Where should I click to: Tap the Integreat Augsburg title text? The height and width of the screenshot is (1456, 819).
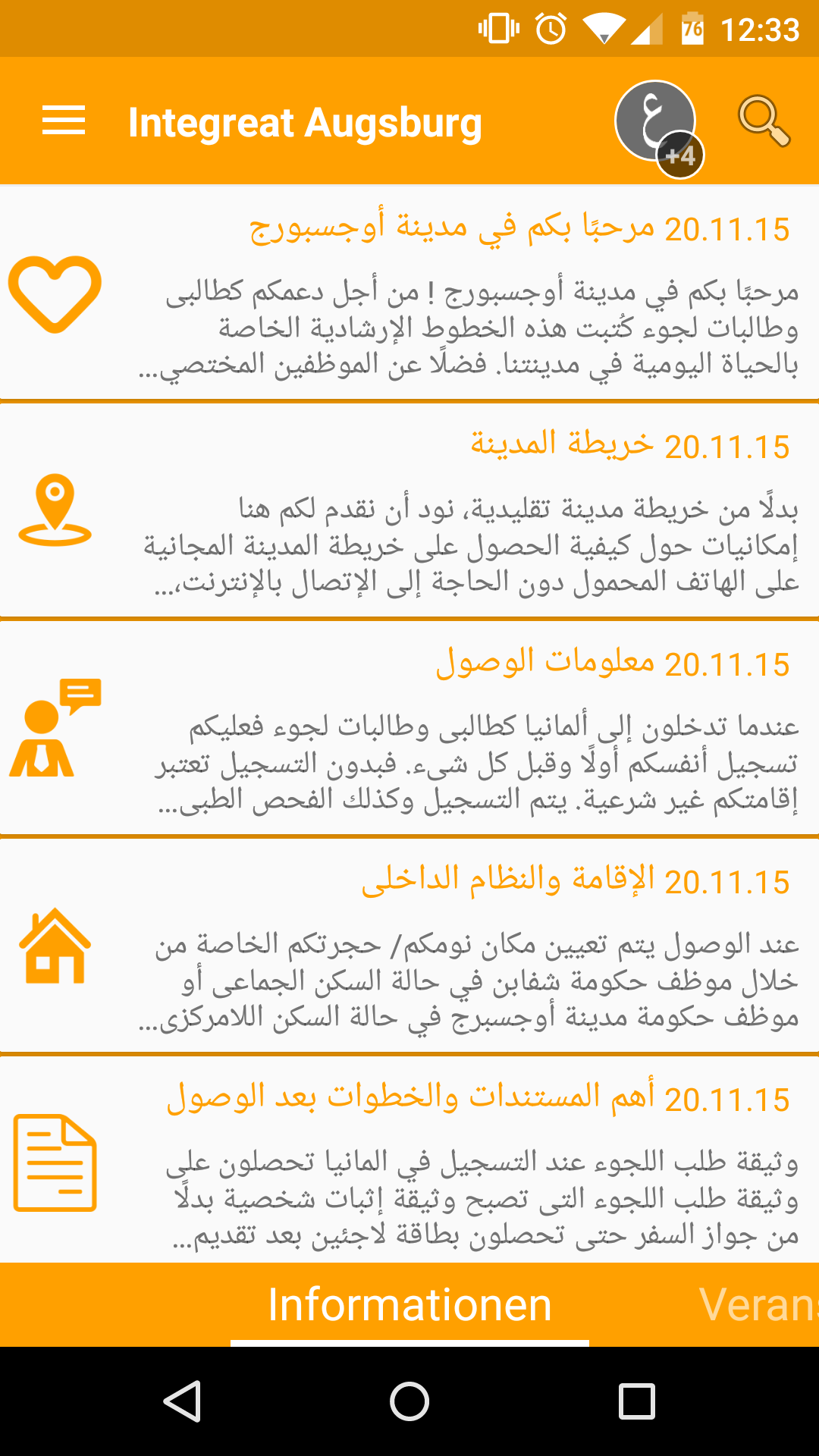coord(305,121)
